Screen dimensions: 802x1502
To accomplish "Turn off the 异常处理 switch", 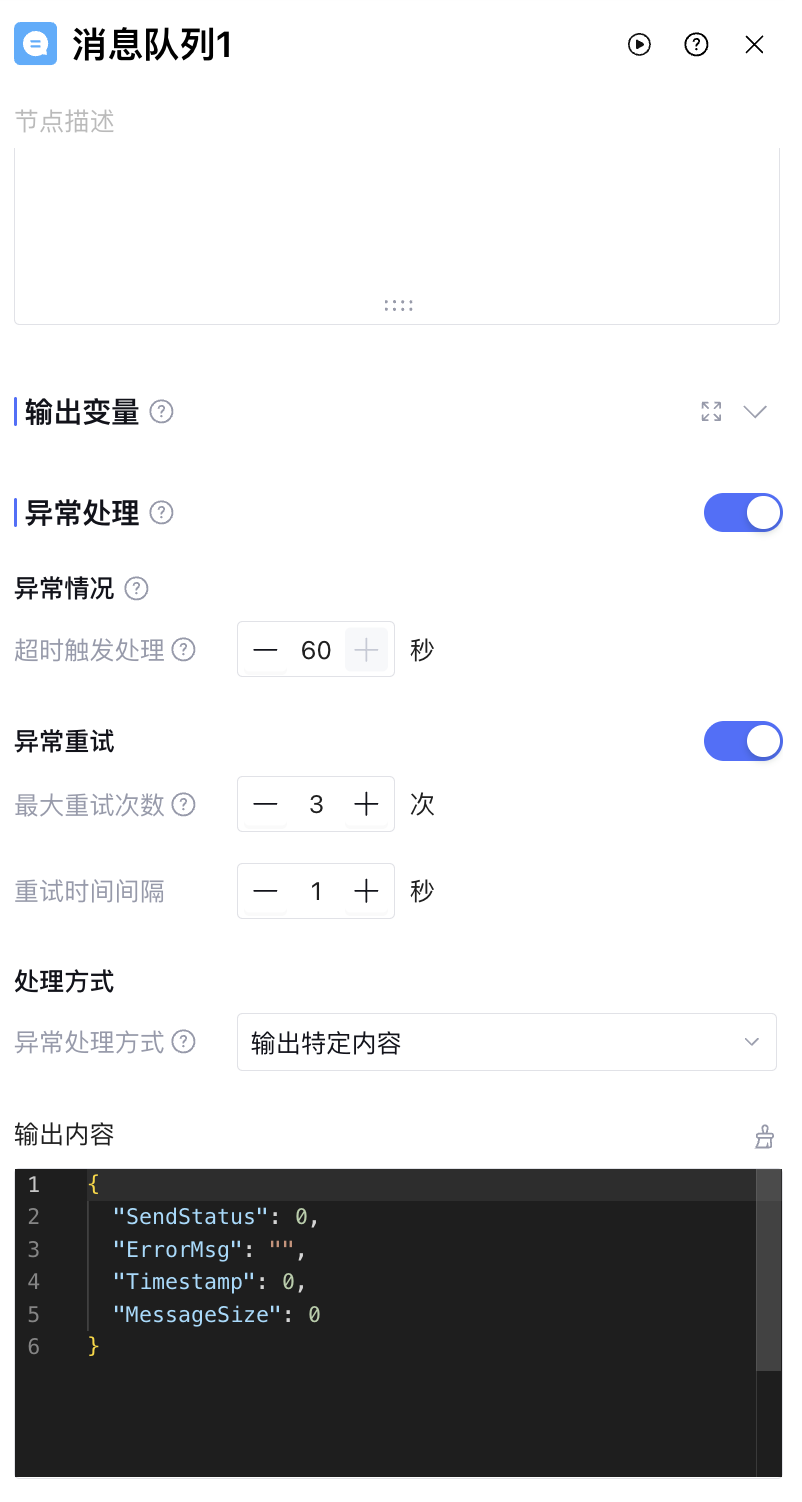I will pos(742,513).
